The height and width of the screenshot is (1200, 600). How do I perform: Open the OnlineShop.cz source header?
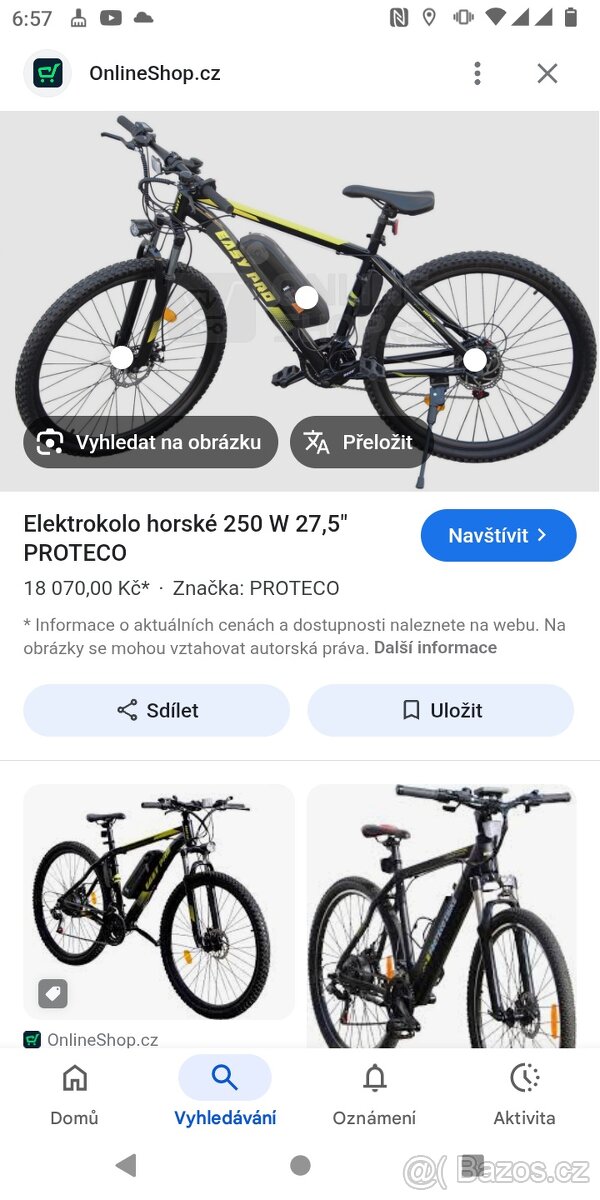[x=154, y=73]
